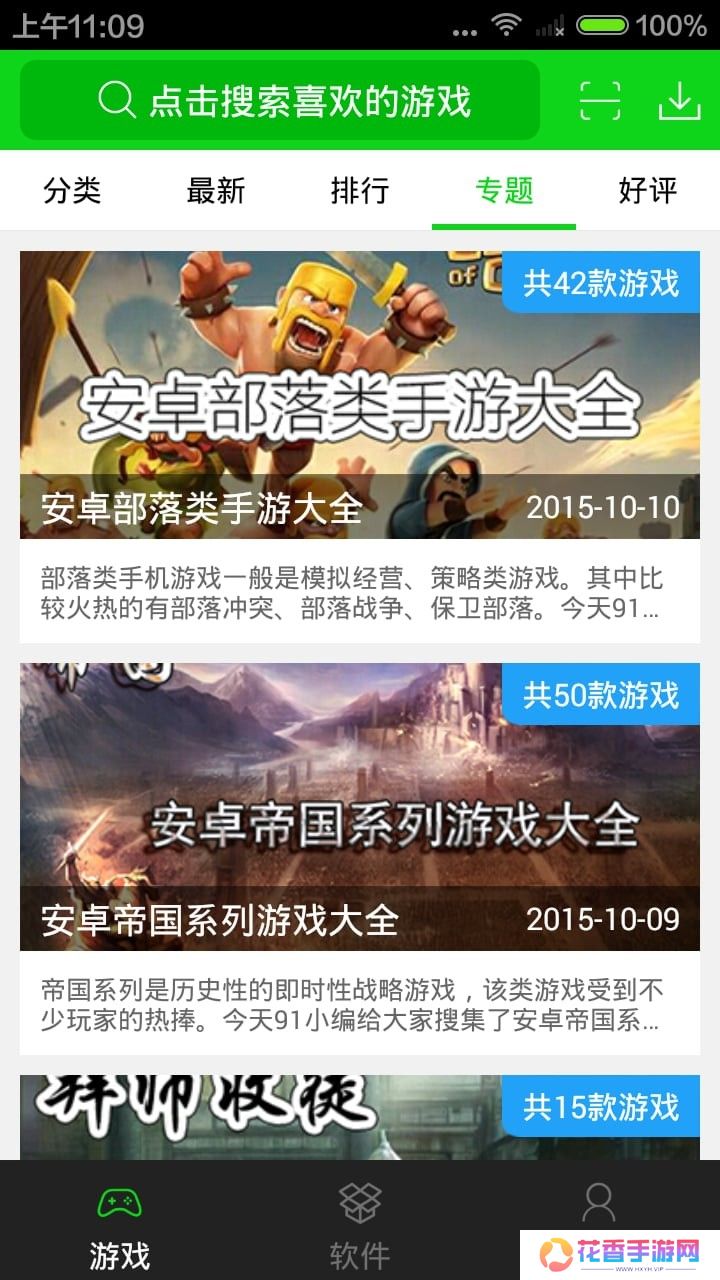Select the 专题 tab

(x=504, y=190)
